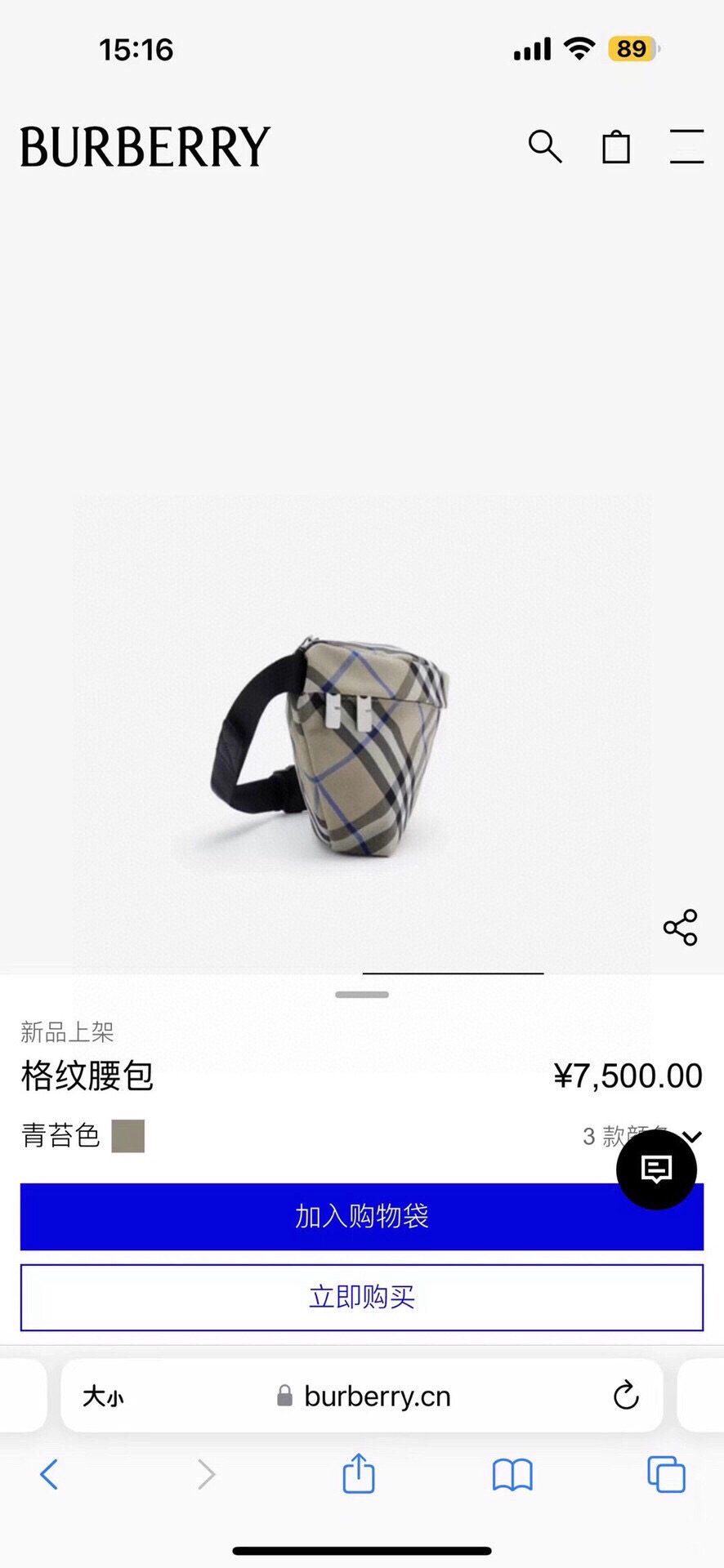Open the Burberry site search
Image resolution: width=724 pixels, height=1568 pixels.
(x=544, y=147)
